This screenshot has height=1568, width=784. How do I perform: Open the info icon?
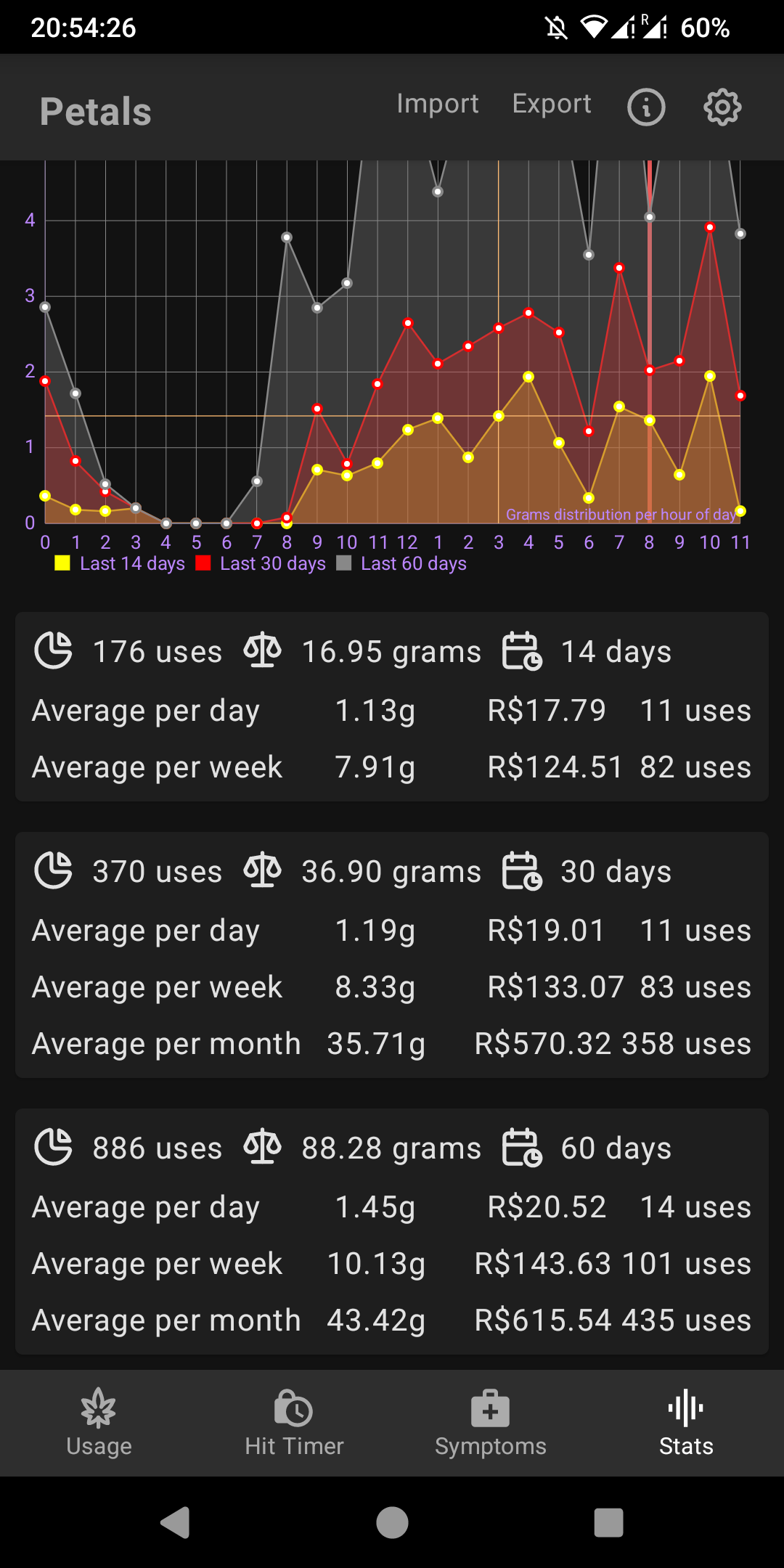(646, 107)
